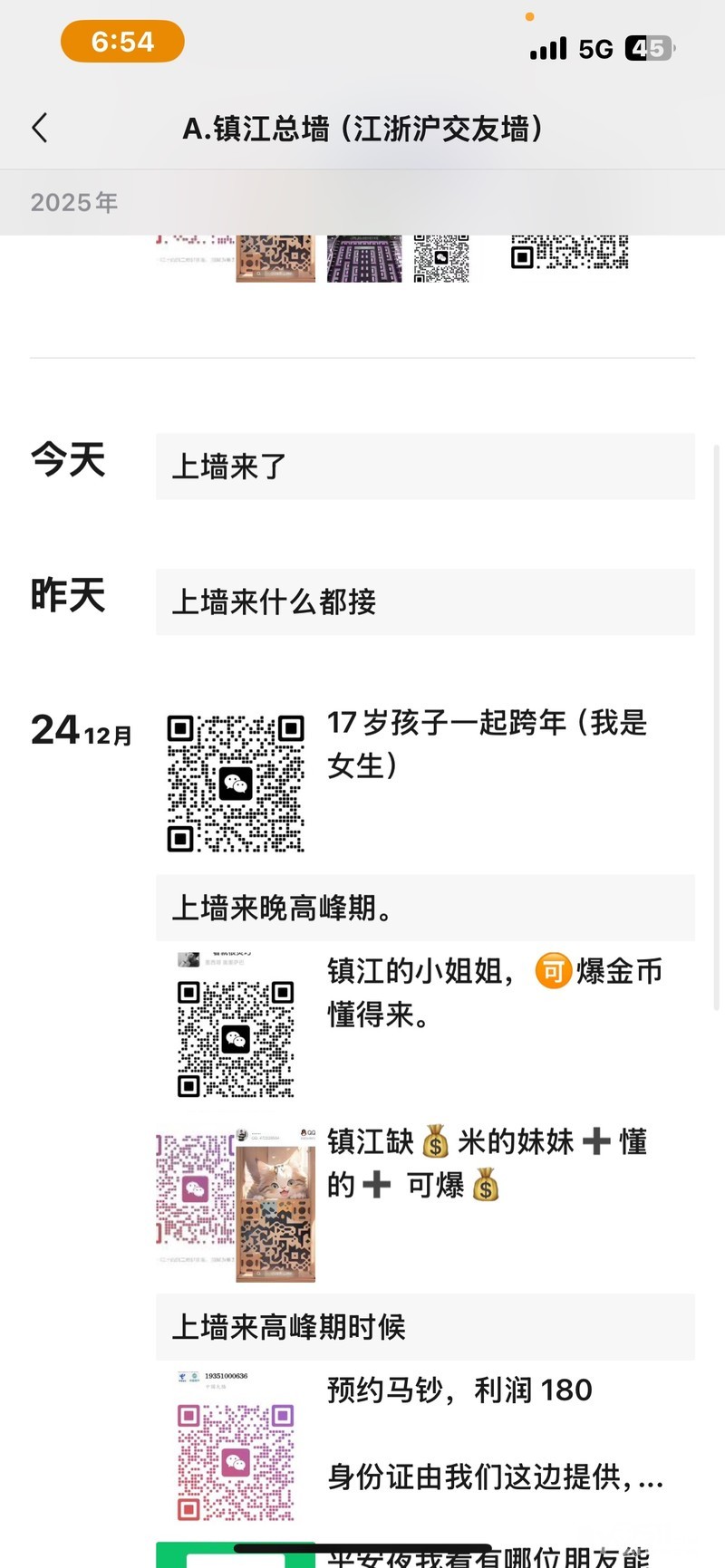Screen dimensions: 725x1568
Task: Open the "上墙来高峰期时候" text post
Action: (x=424, y=1327)
